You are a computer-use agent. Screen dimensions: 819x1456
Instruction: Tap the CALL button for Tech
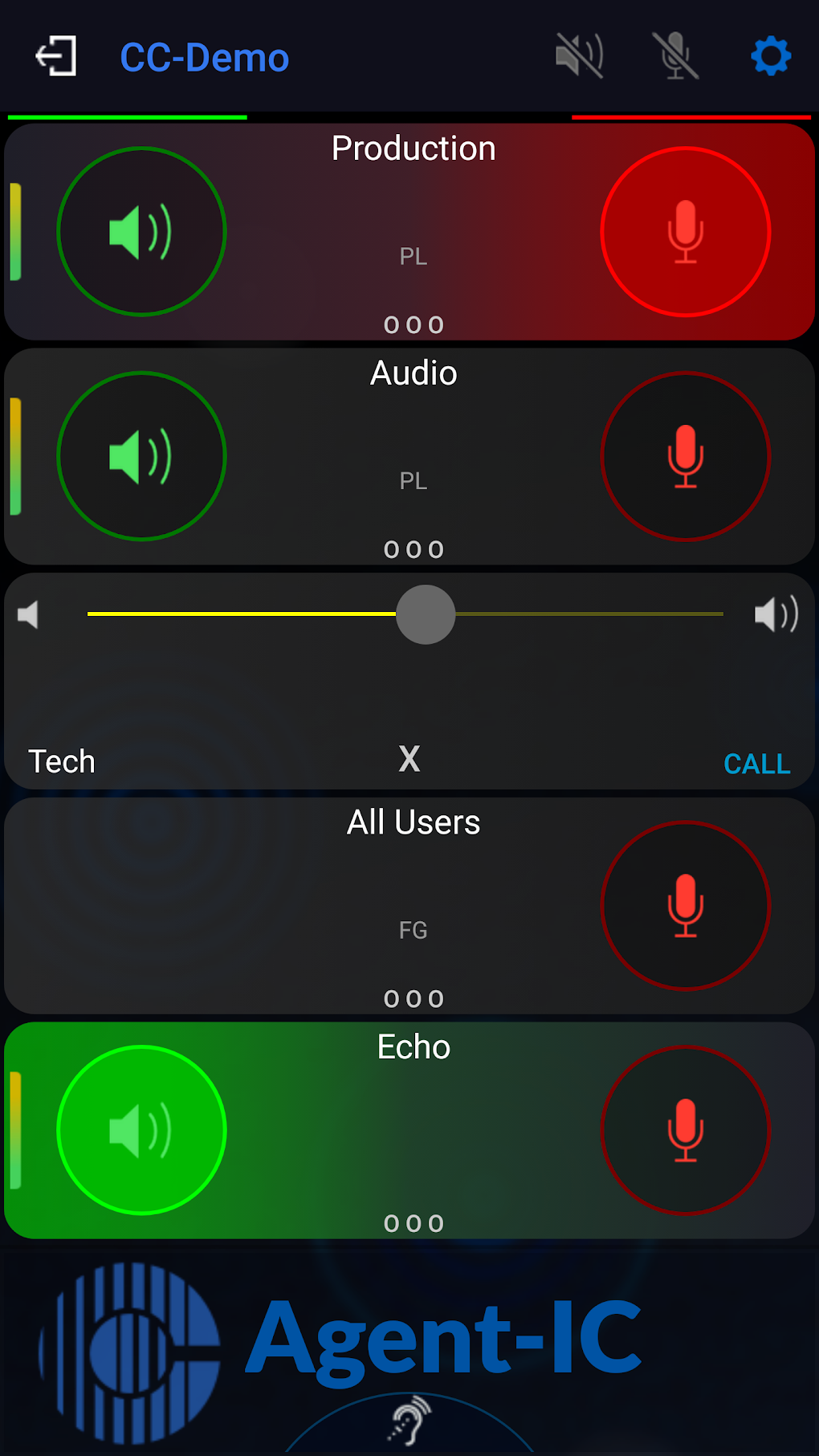(x=756, y=764)
